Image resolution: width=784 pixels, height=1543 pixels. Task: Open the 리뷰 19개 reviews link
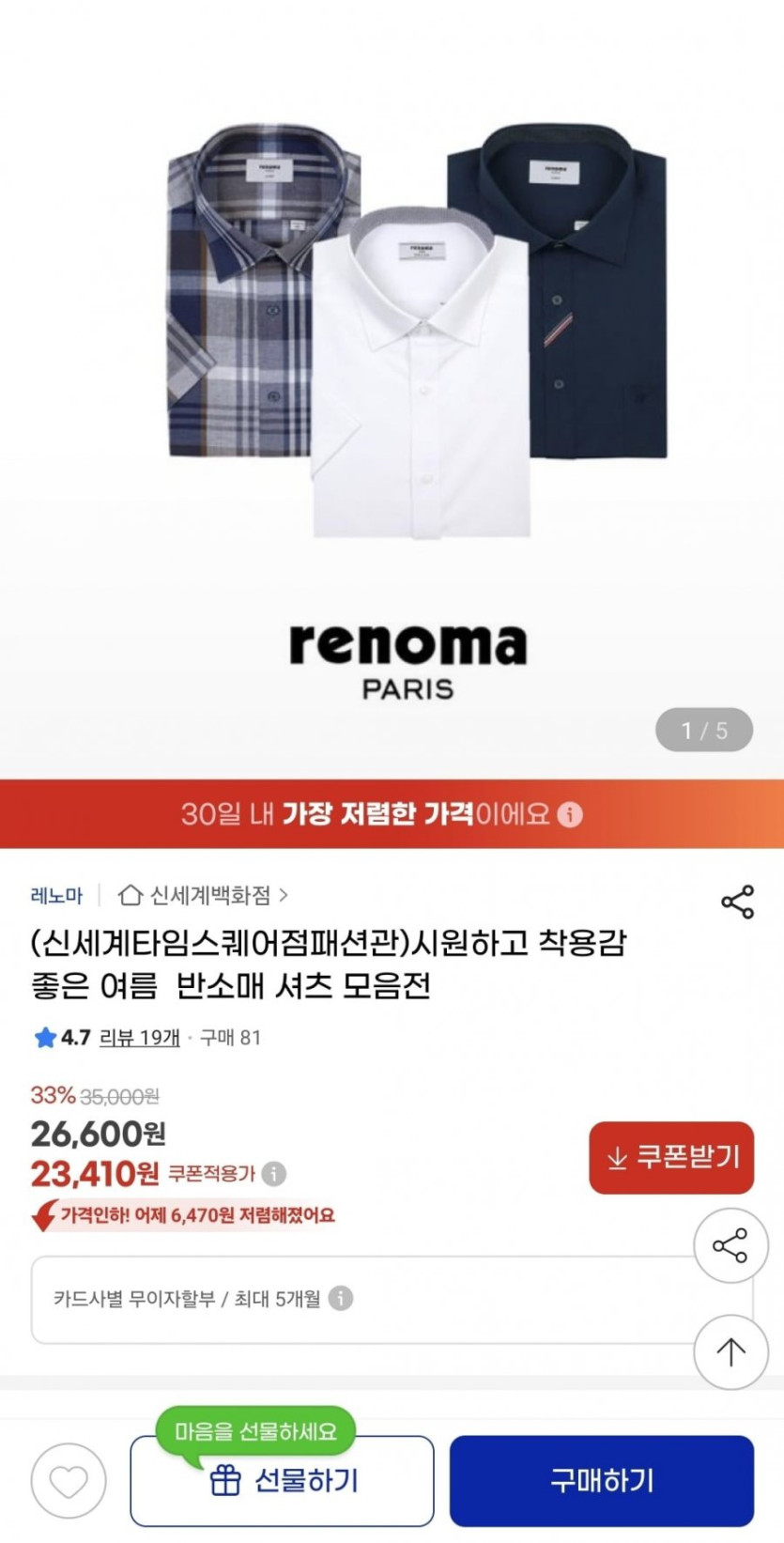point(139,1038)
